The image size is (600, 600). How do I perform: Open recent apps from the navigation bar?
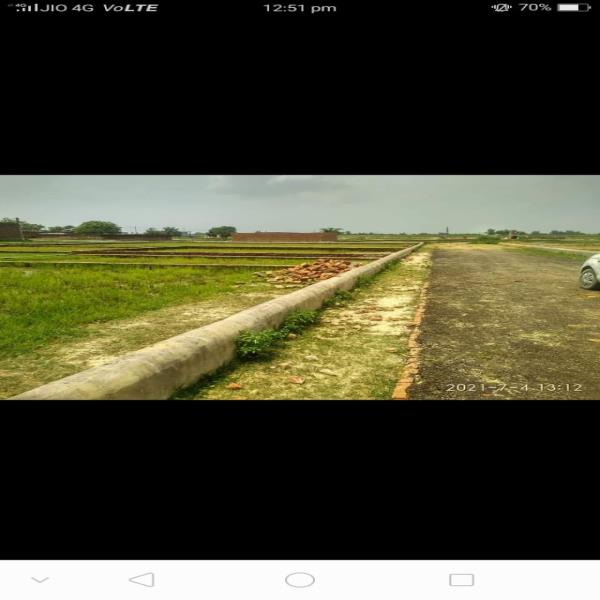tap(461, 579)
